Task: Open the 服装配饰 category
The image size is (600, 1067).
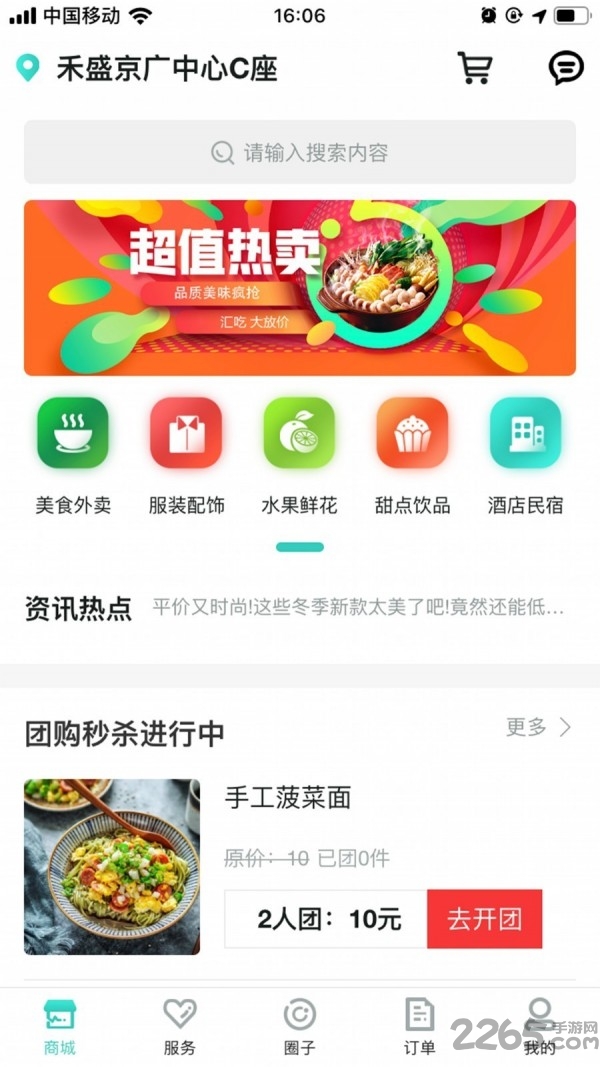Action: 186,455
